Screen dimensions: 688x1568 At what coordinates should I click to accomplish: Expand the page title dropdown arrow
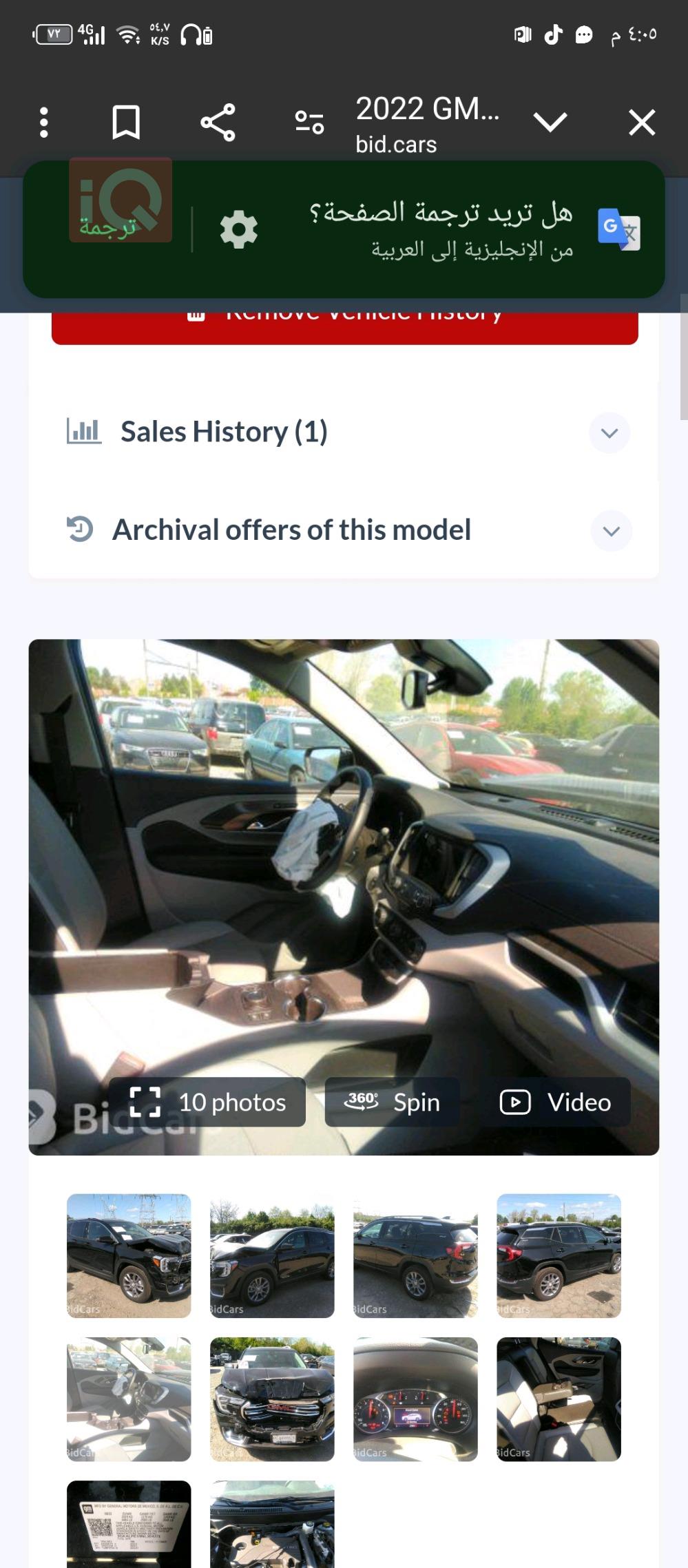click(x=550, y=123)
